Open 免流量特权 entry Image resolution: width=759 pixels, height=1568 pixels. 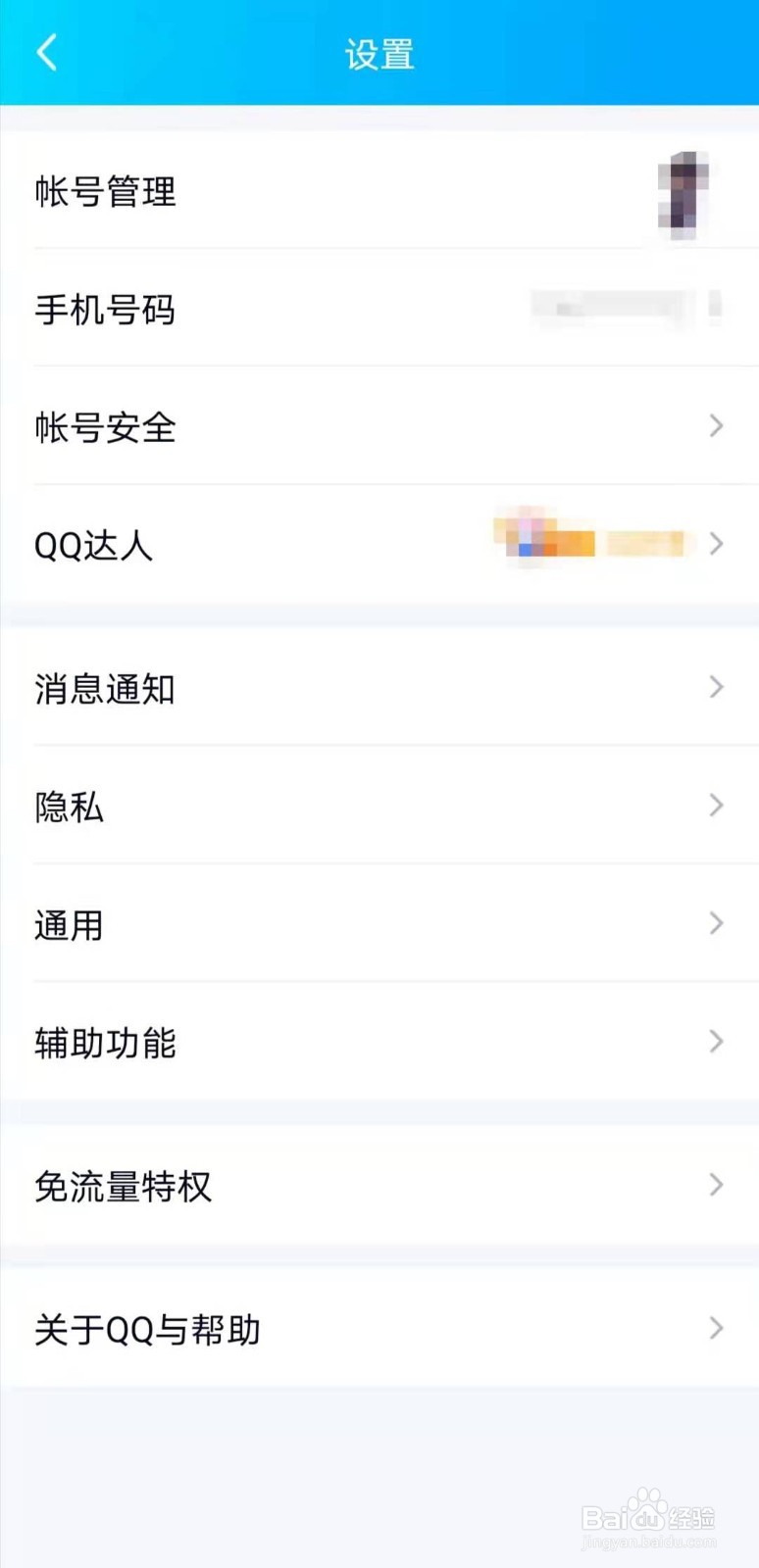coord(379,1185)
